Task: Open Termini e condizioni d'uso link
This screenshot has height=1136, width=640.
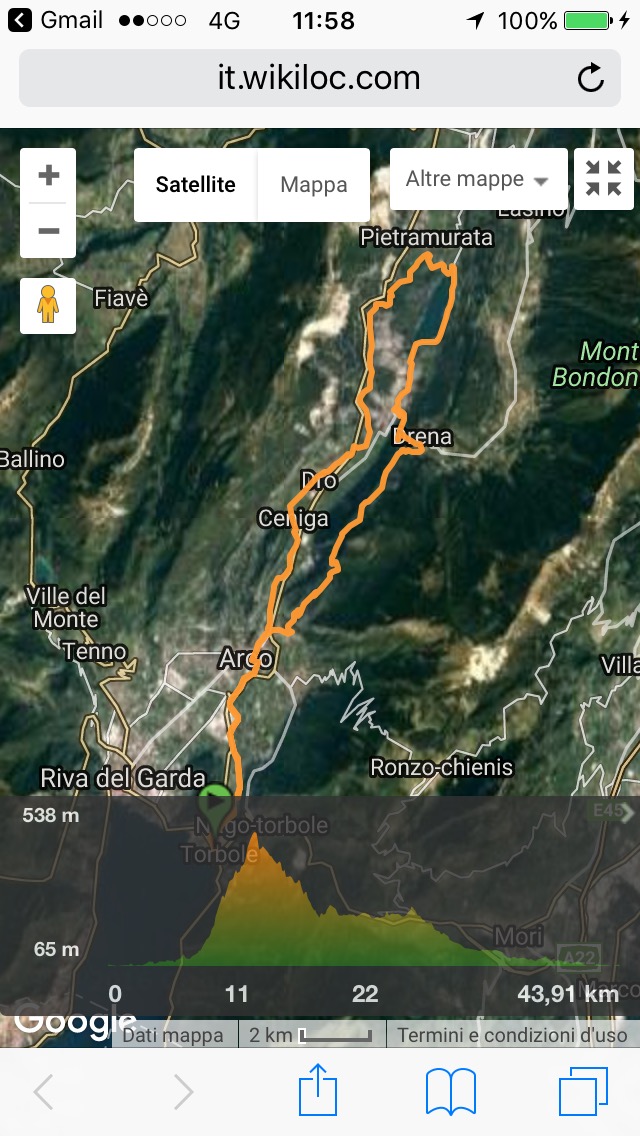Action: [512, 1035]
